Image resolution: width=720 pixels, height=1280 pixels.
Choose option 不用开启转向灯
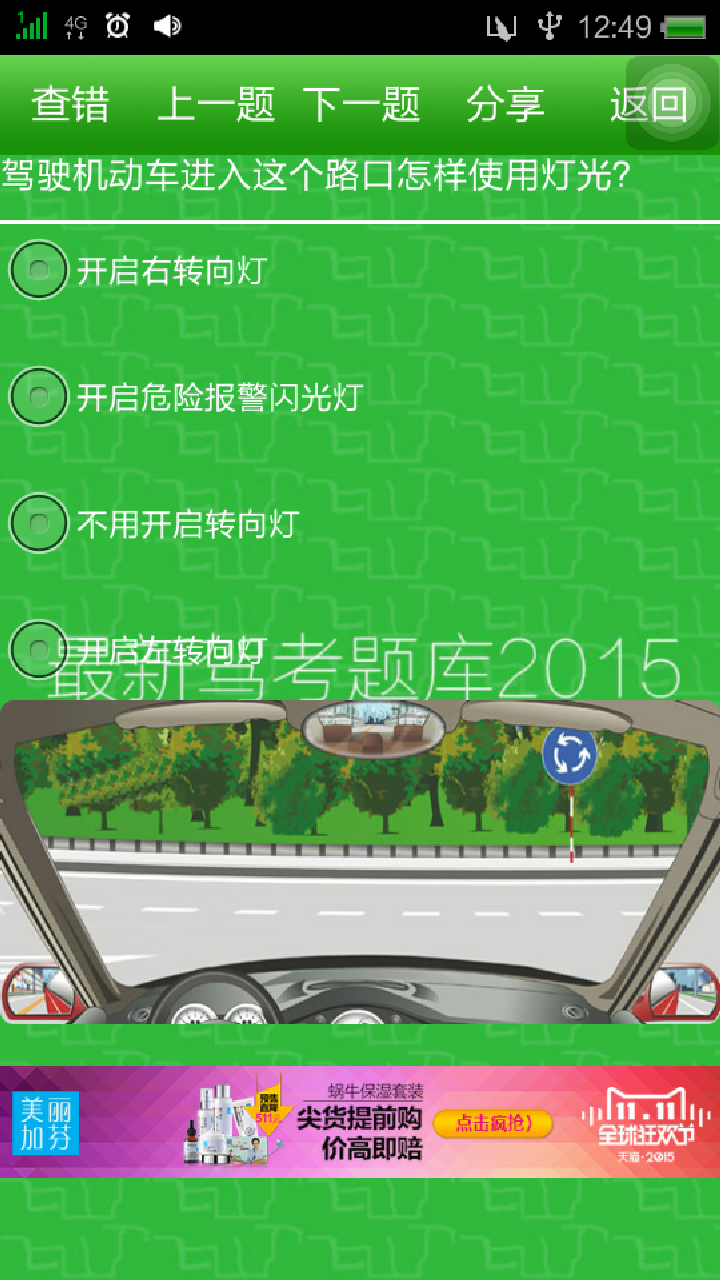click(x=40, y=523)
